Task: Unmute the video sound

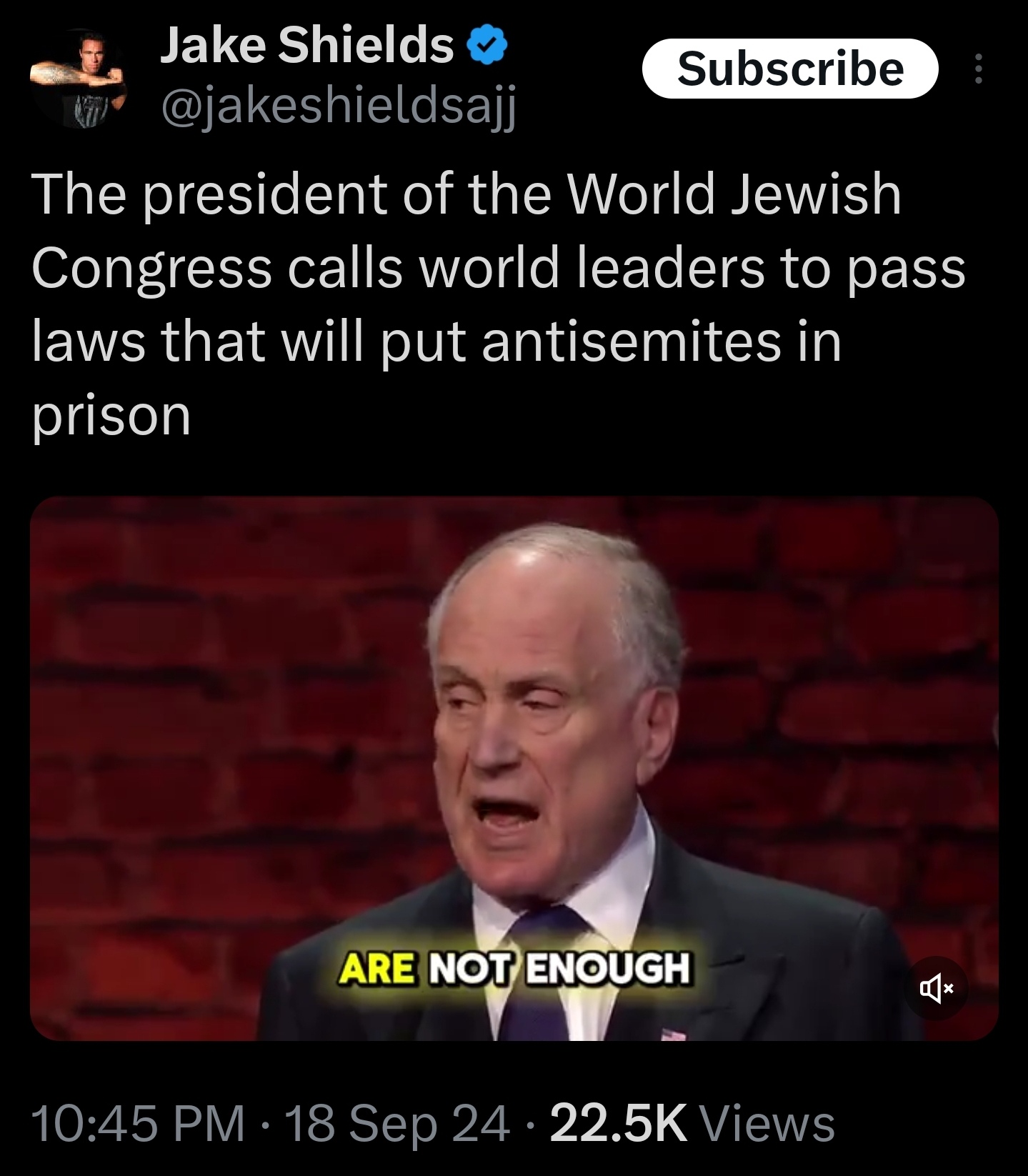Action: [x=937, y=988]
